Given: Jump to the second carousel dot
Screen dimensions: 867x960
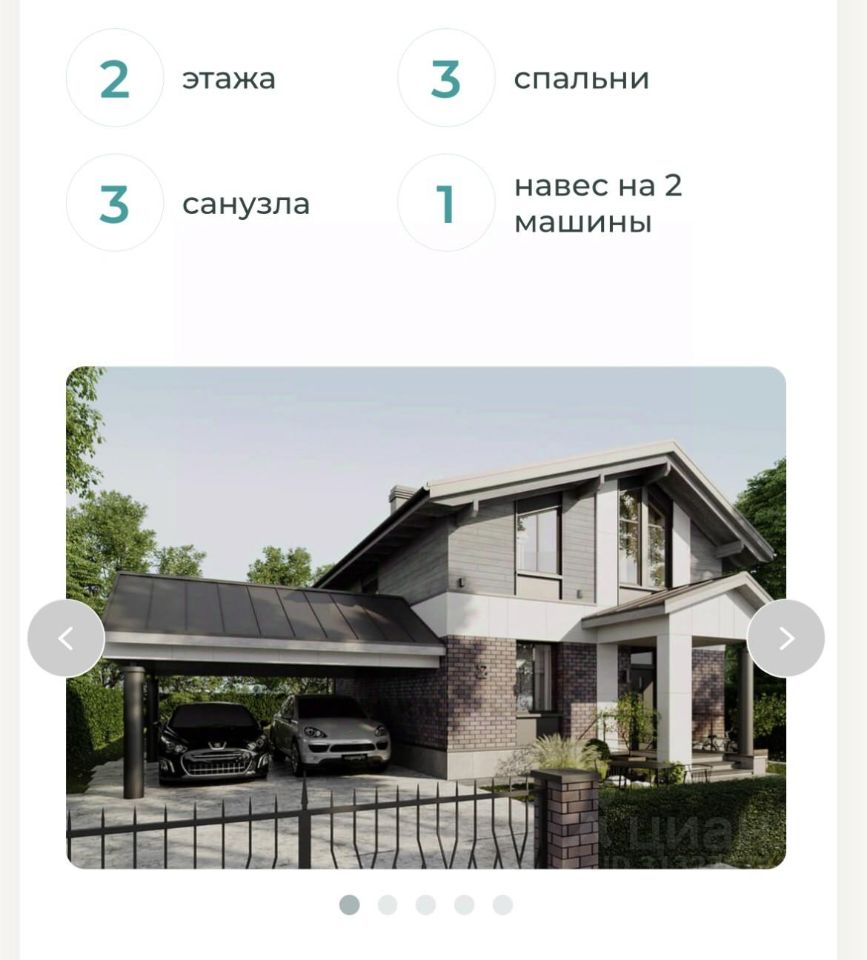Looking at the screenshot, I should [387, 905].
